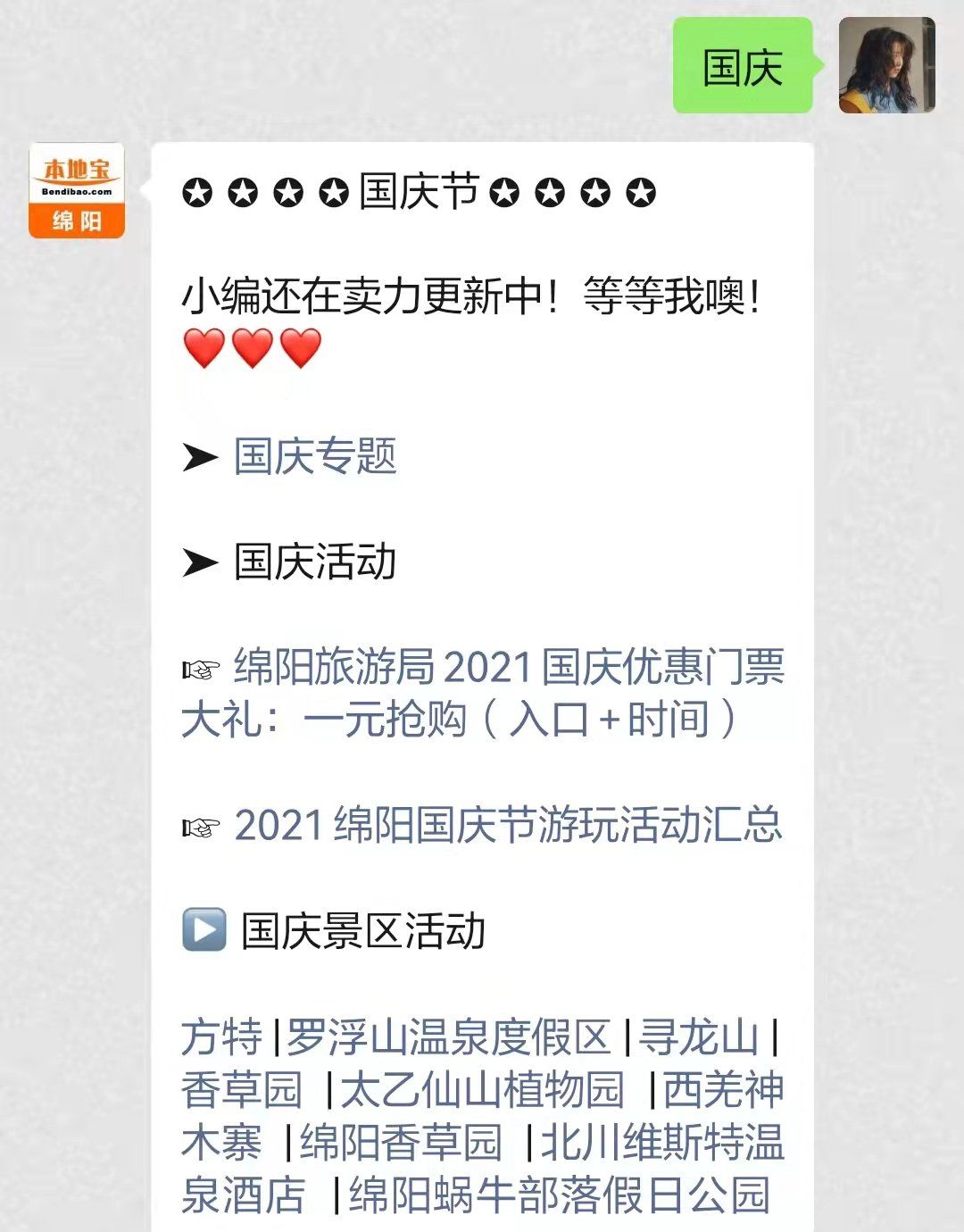Screen dimensions: 964x1232
Task: Open the 国庆专题 link
Action: pyautogui.click(x=314, y=457)
